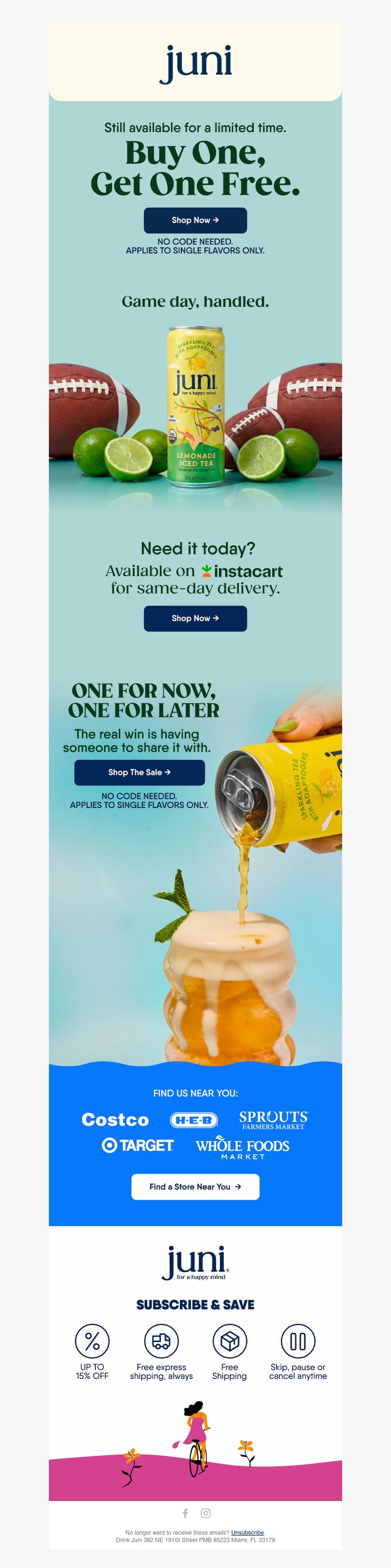Tap Shop Now under Buy One, Get One Free
The image size is (391, 1568).
pos(195,221)
